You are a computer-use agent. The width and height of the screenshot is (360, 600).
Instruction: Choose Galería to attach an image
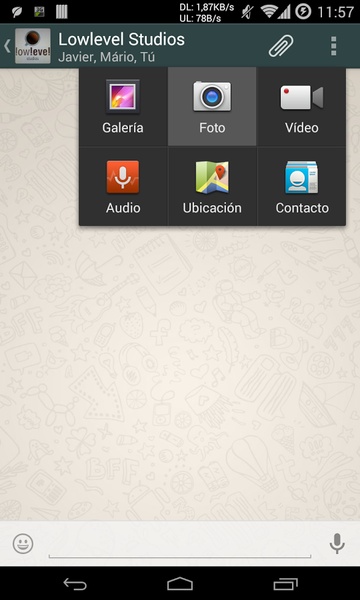123,106
